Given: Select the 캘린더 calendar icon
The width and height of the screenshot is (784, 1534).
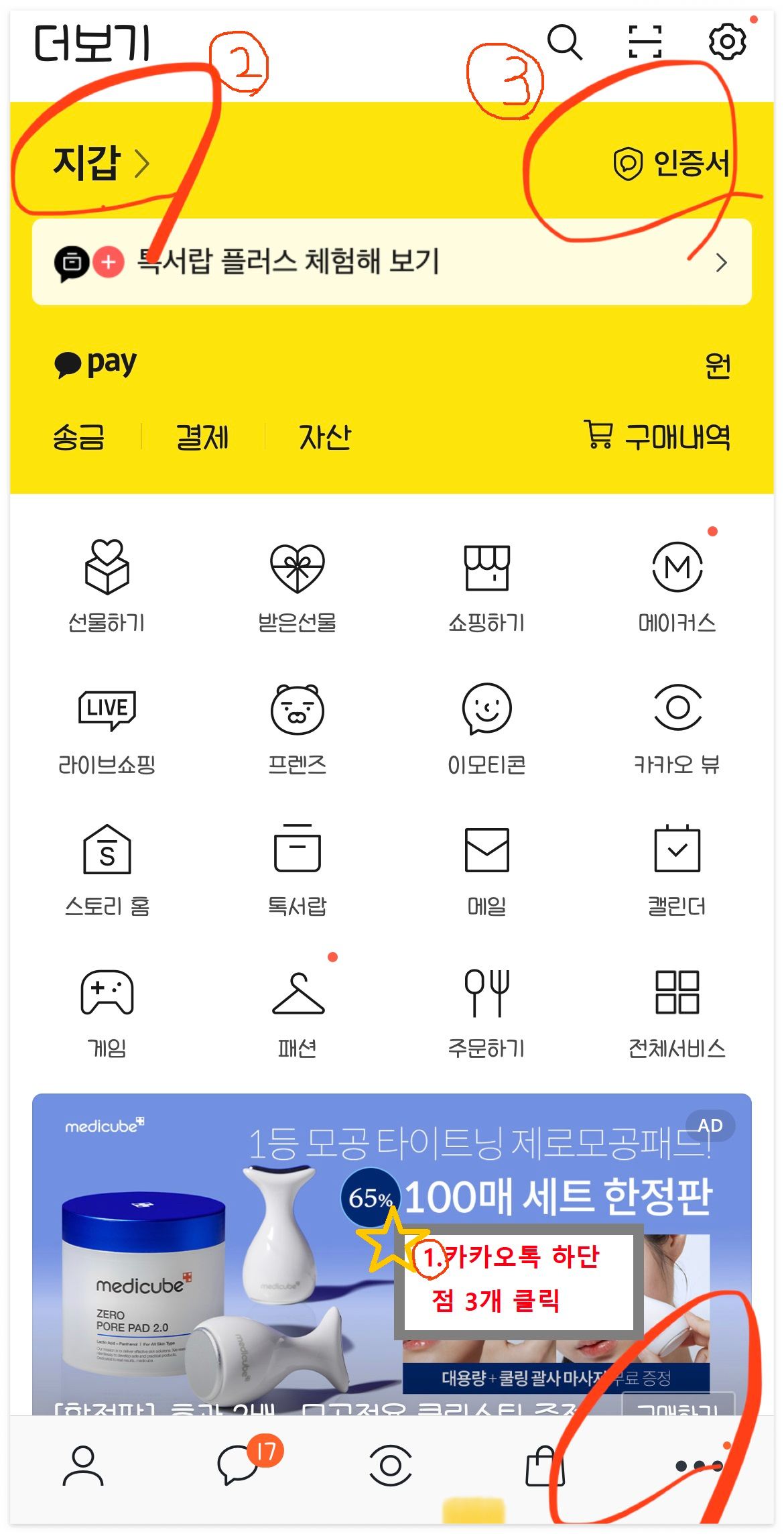Looking at the screenshot, I should coord(678,865).
